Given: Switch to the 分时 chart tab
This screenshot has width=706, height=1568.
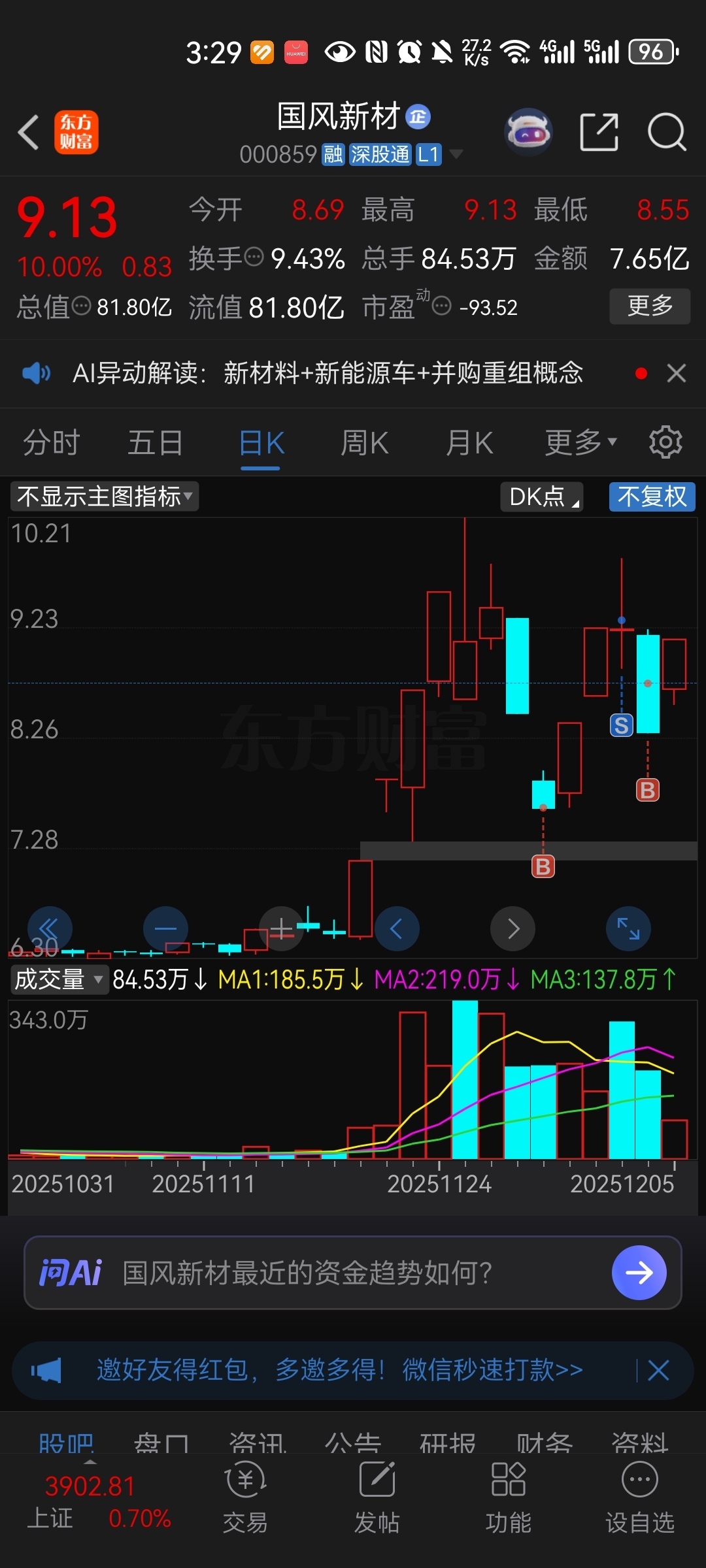Looking at the screenshot, I should [x=51, y=443].
